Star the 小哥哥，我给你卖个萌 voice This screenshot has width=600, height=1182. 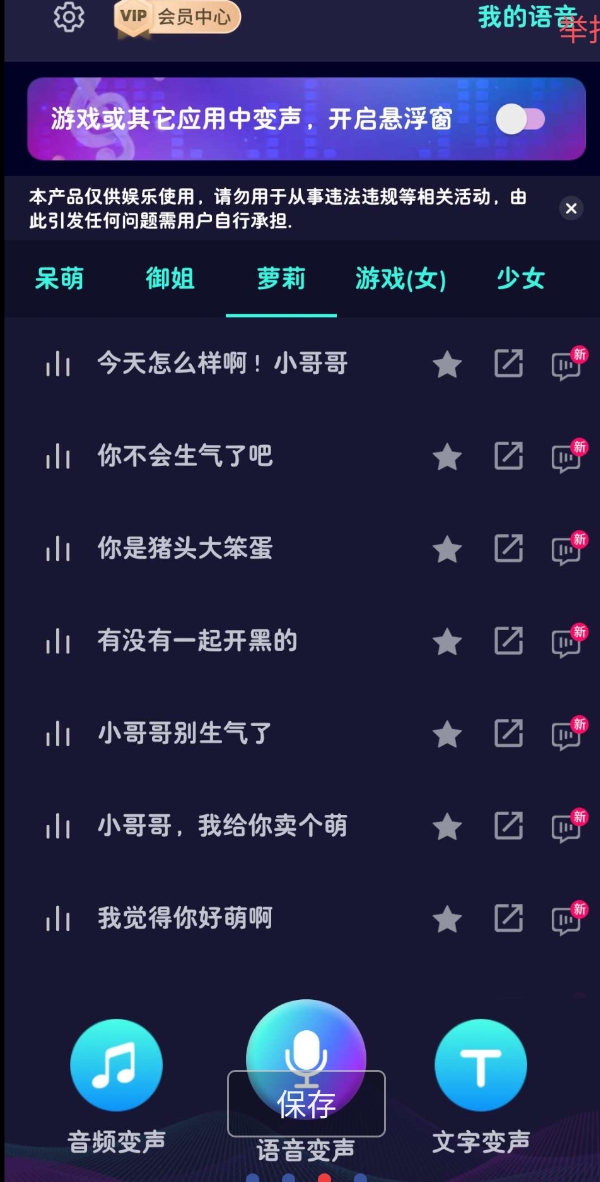(447, 827)
